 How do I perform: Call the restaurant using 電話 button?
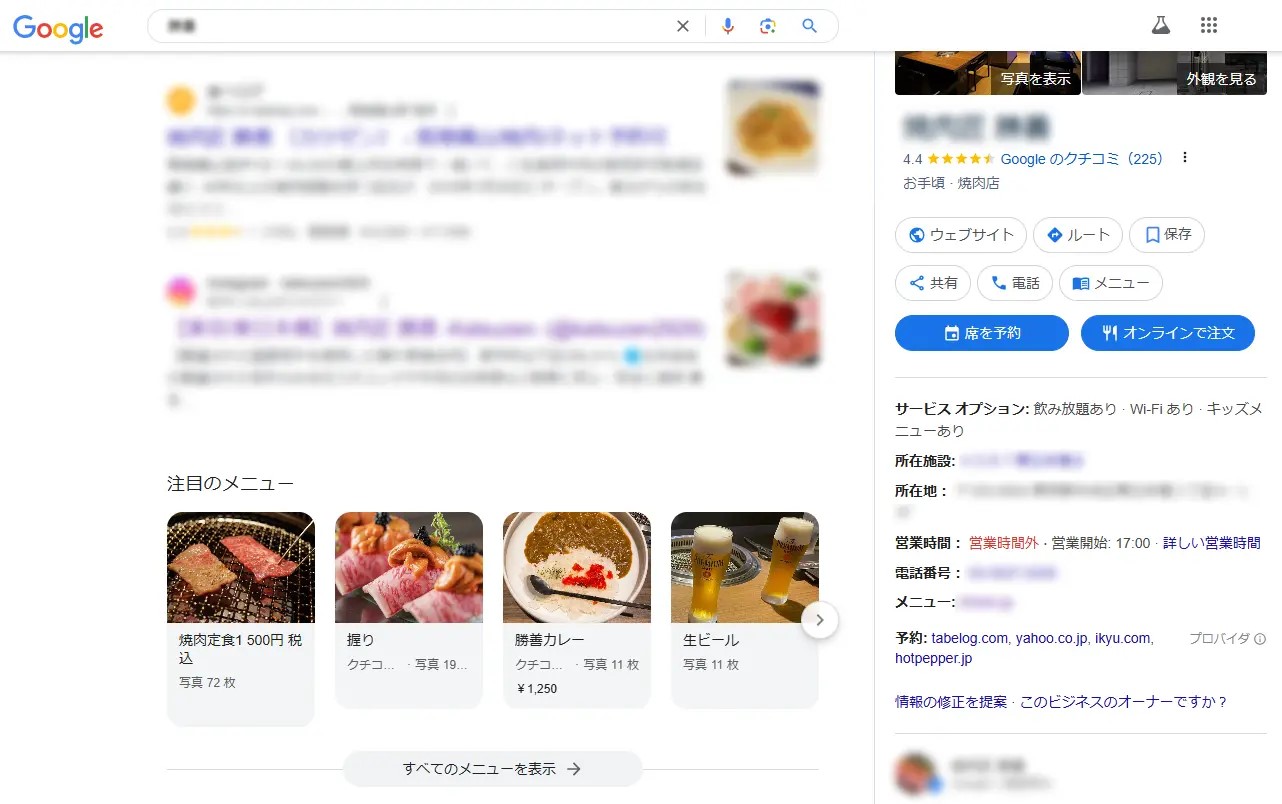point(1014,283)
